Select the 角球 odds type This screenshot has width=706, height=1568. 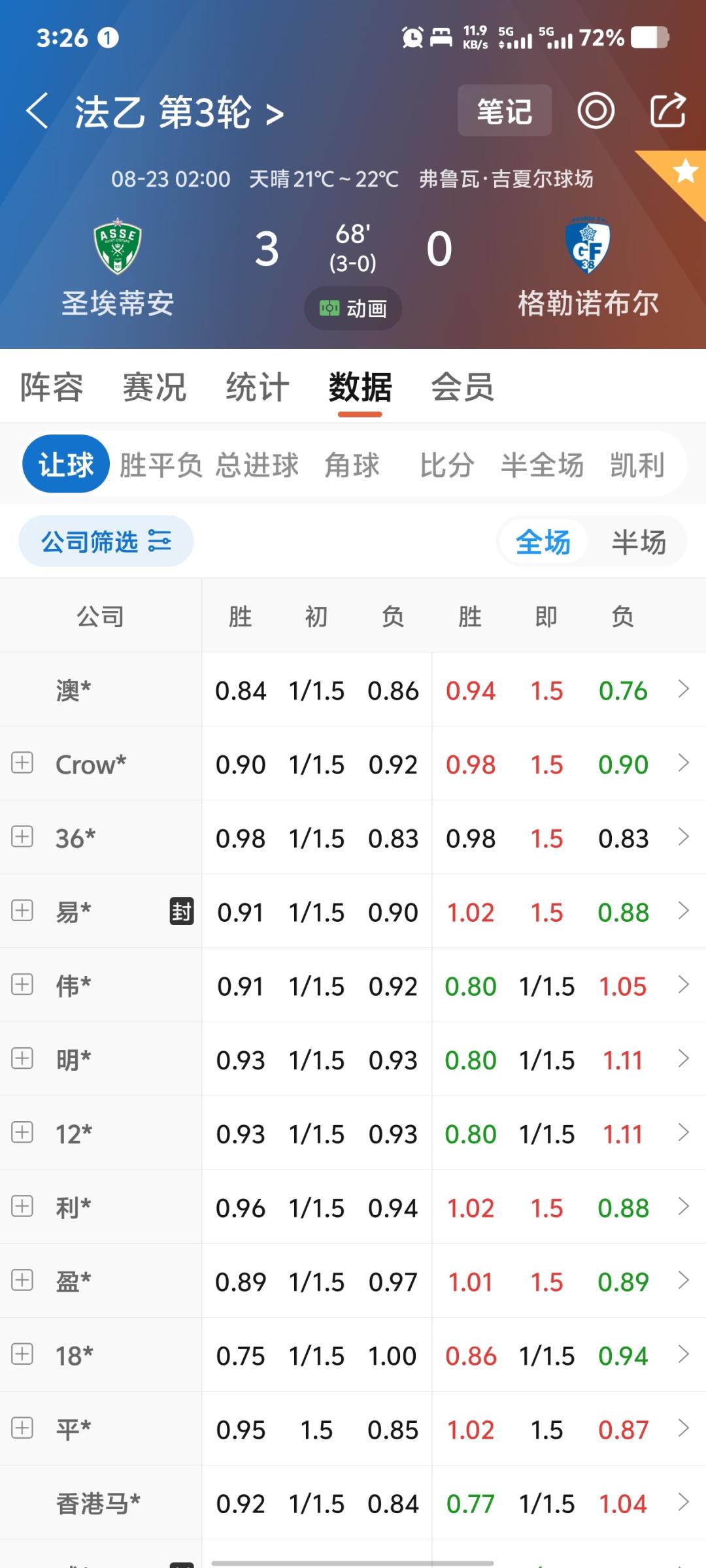click(x=352, y=465)
